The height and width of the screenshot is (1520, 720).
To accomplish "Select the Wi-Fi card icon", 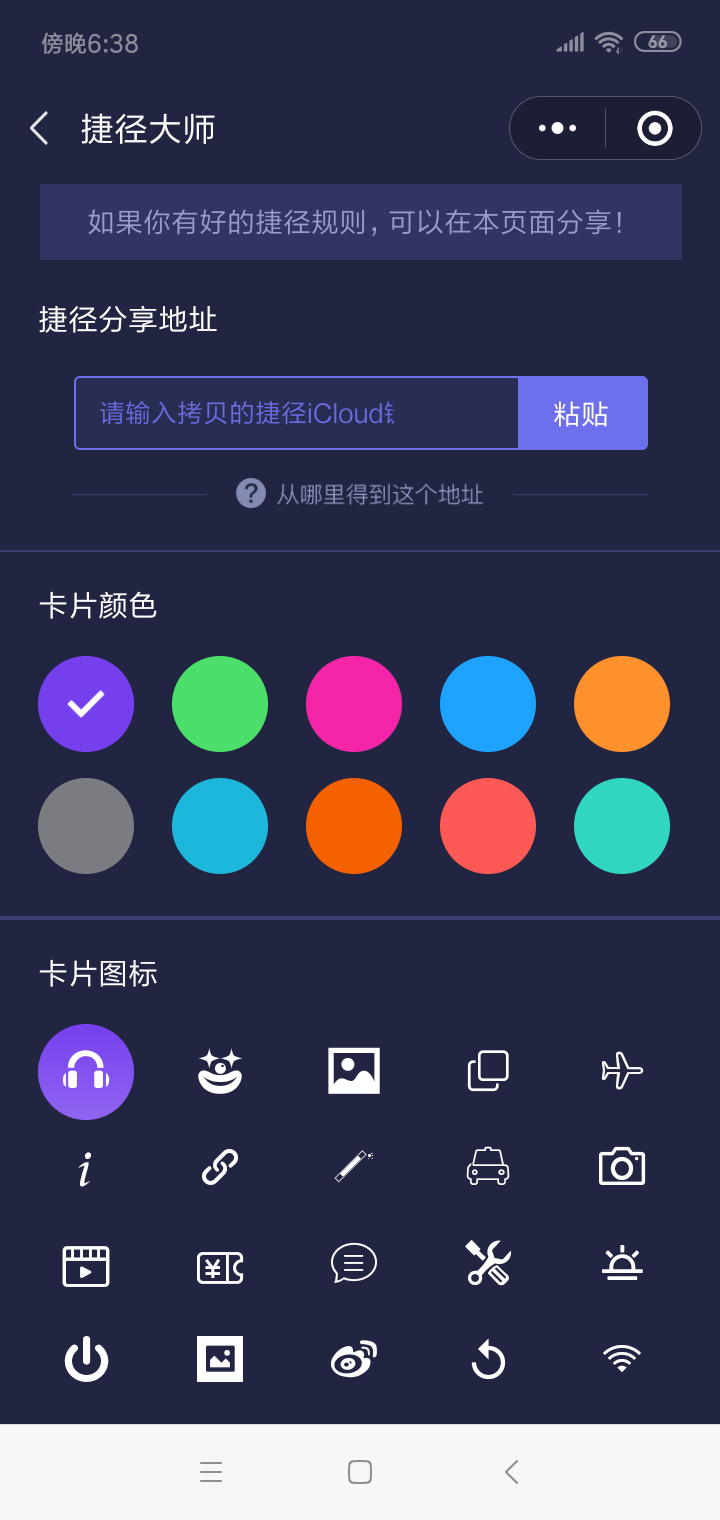I will click(622, 1358).
